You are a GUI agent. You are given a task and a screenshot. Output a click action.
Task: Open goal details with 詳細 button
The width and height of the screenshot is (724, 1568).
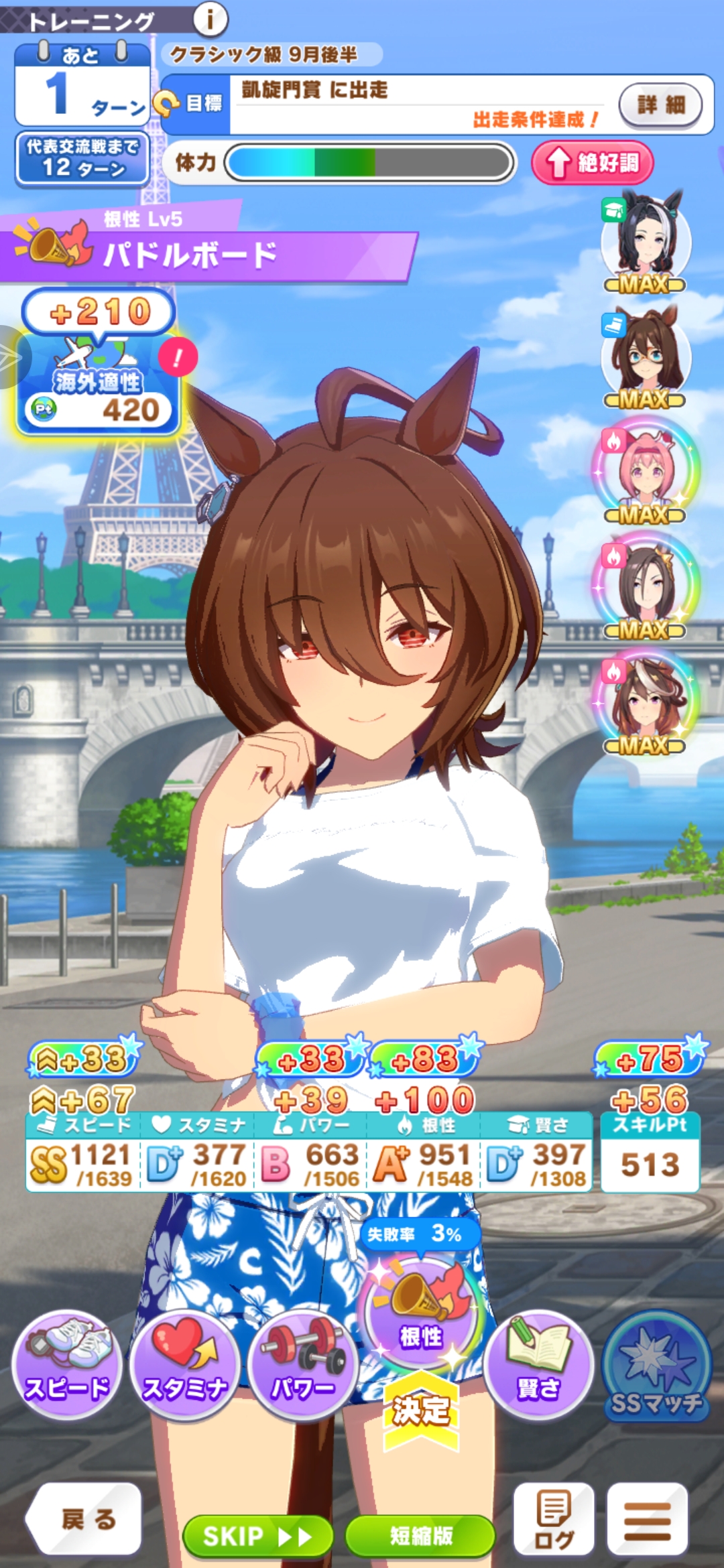point(660,105)
